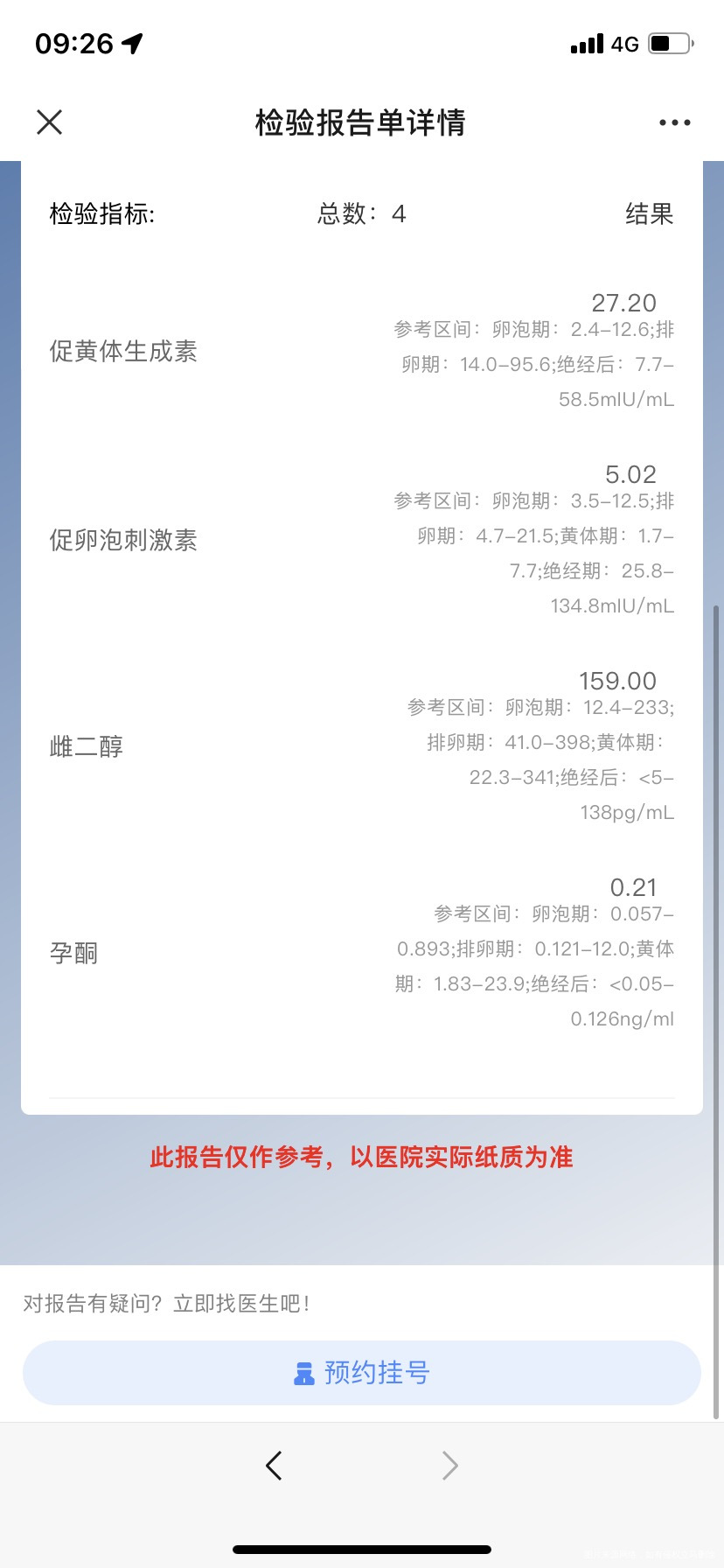Viewport: 724px width, 1568px height.
Task: Tap the cellular signal bars icon
Action: 584,42
